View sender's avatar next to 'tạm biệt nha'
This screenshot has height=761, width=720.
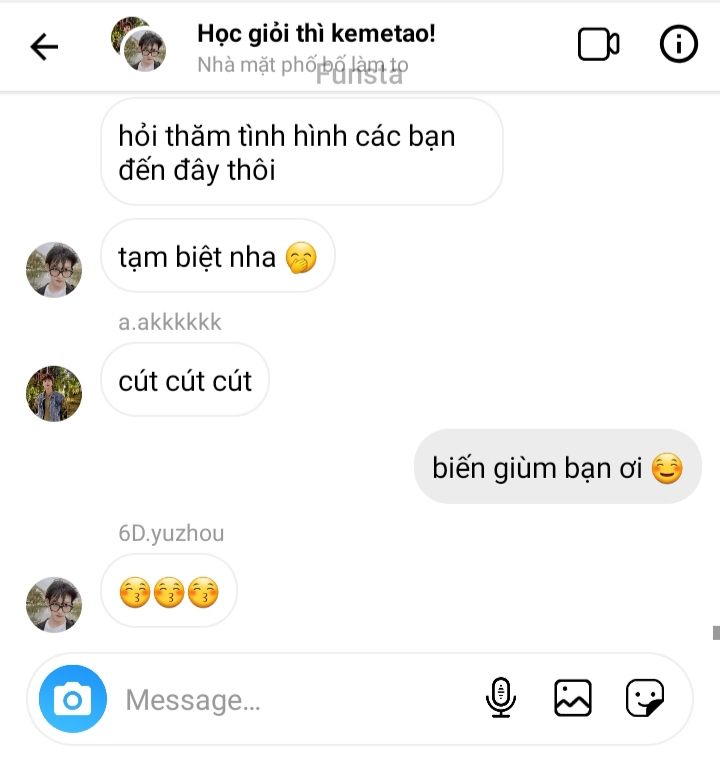click(54, 269)
